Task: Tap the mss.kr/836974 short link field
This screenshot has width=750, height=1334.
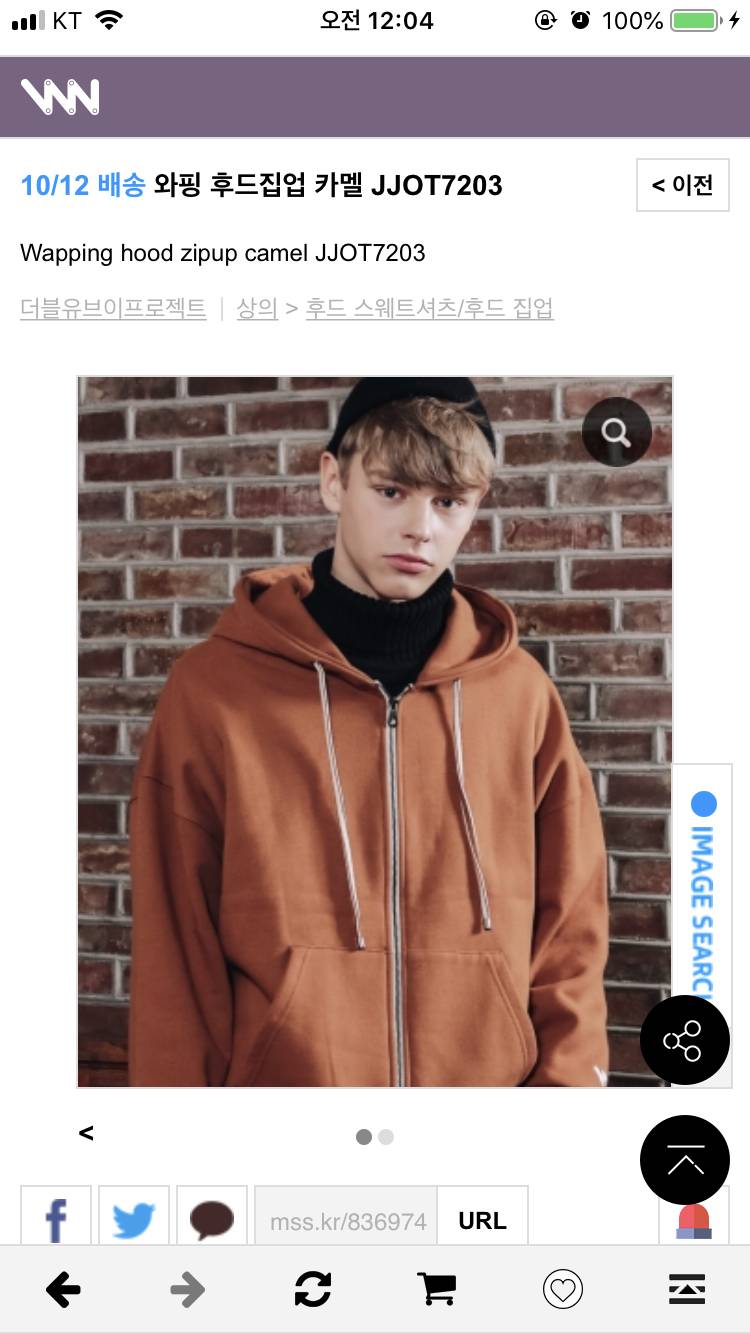Action: click(x=347, y=1220)
